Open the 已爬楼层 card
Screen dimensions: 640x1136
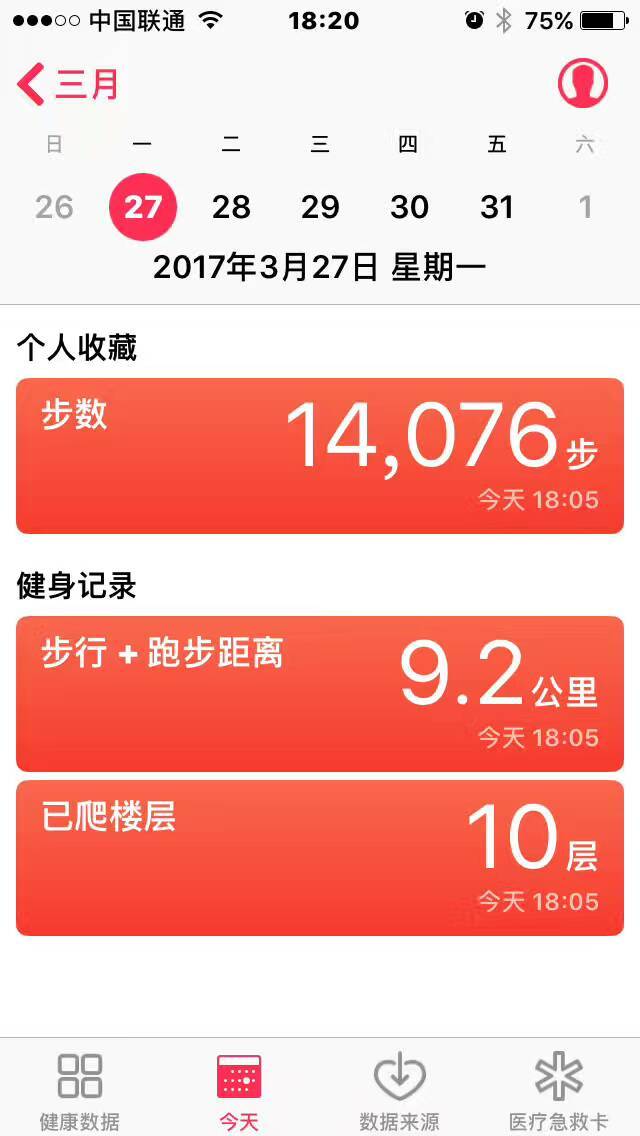coord(320,857)
